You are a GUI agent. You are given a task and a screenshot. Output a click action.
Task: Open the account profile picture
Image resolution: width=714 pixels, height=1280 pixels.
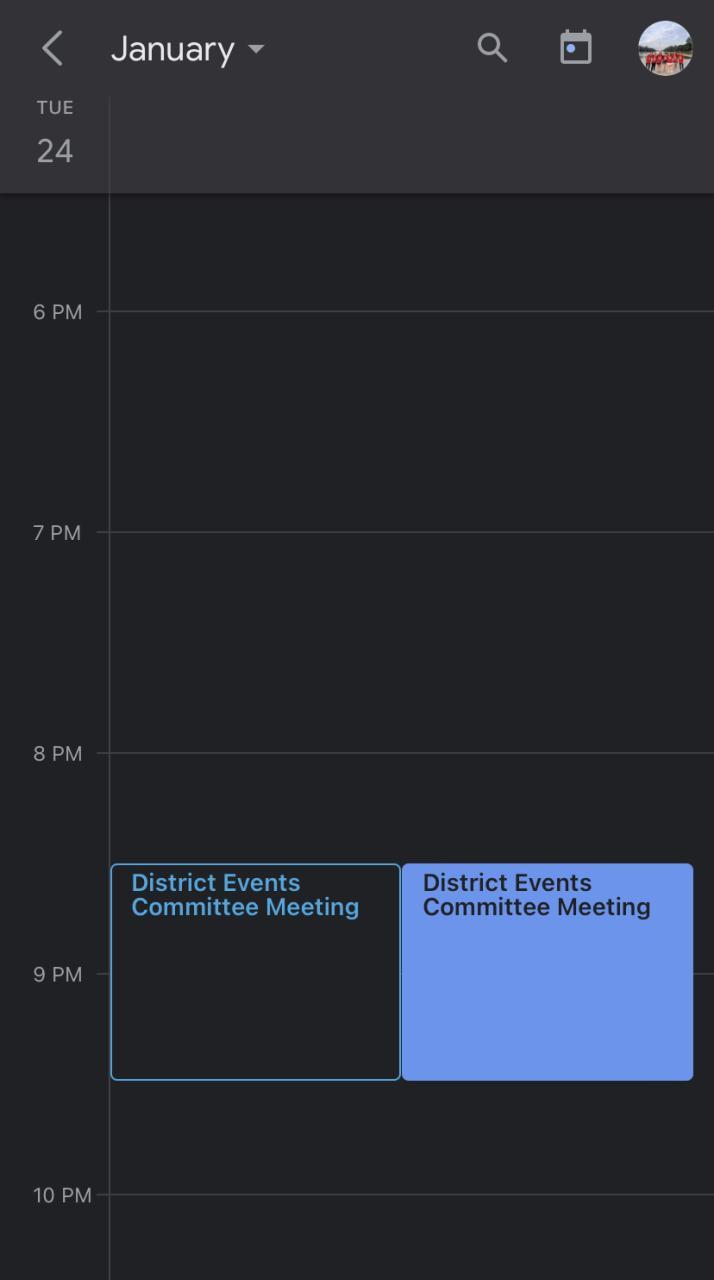click(x=665, y=48)
